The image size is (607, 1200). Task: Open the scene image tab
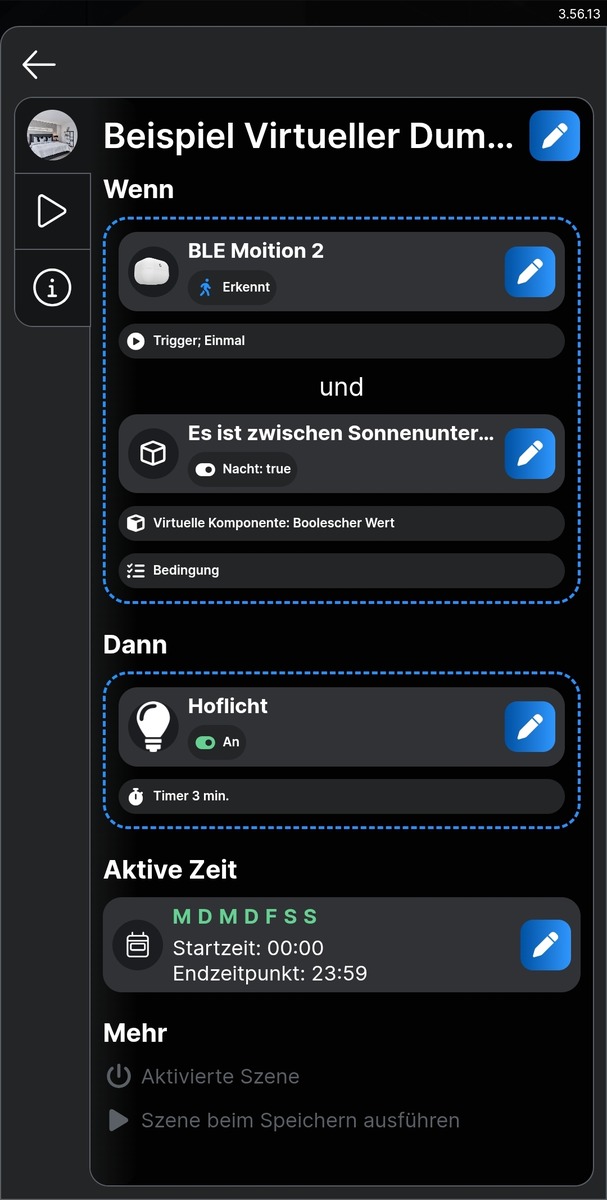[x=52, y=135]
